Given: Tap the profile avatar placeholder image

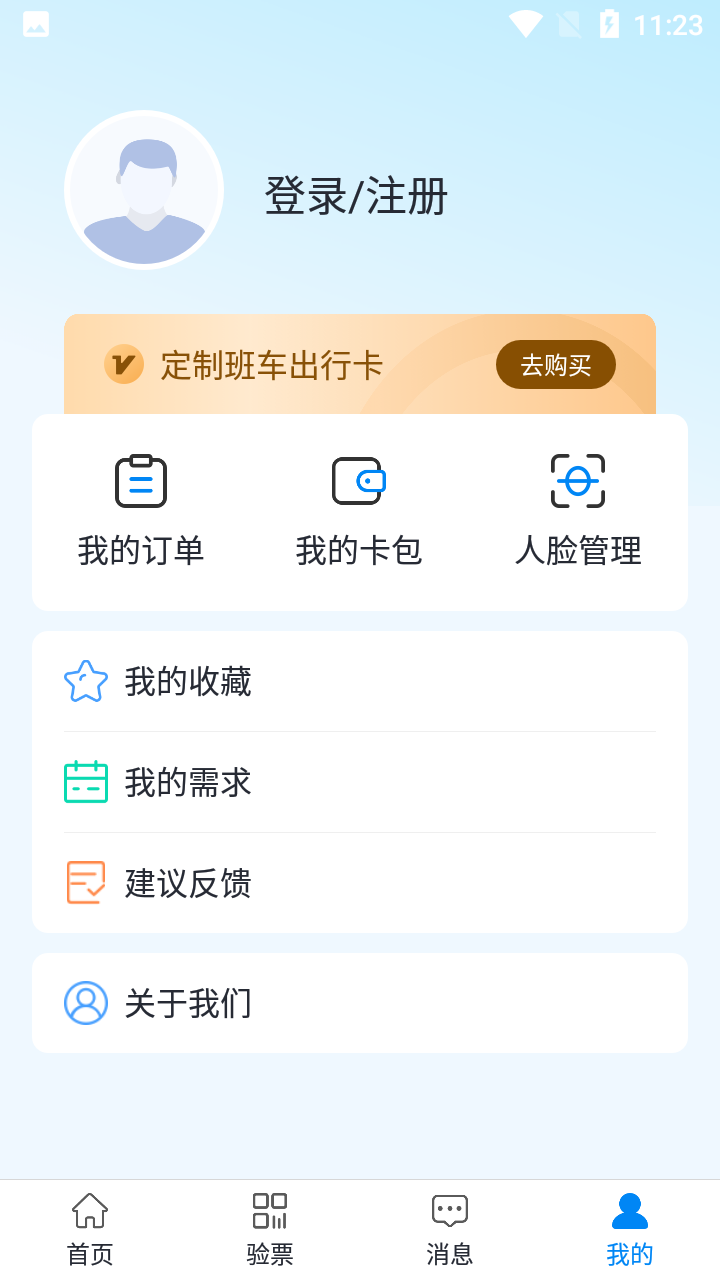Looking at the screenshot, I should coord(144,189).
